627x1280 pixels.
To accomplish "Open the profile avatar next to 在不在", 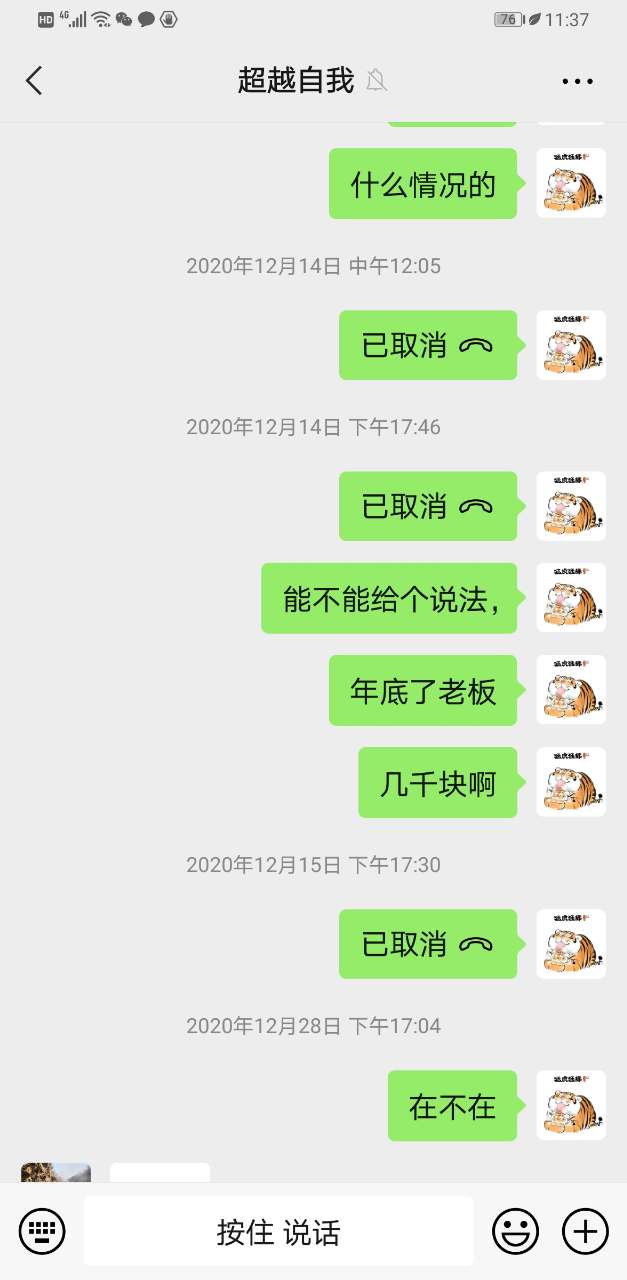I will tap(571, 1105).
